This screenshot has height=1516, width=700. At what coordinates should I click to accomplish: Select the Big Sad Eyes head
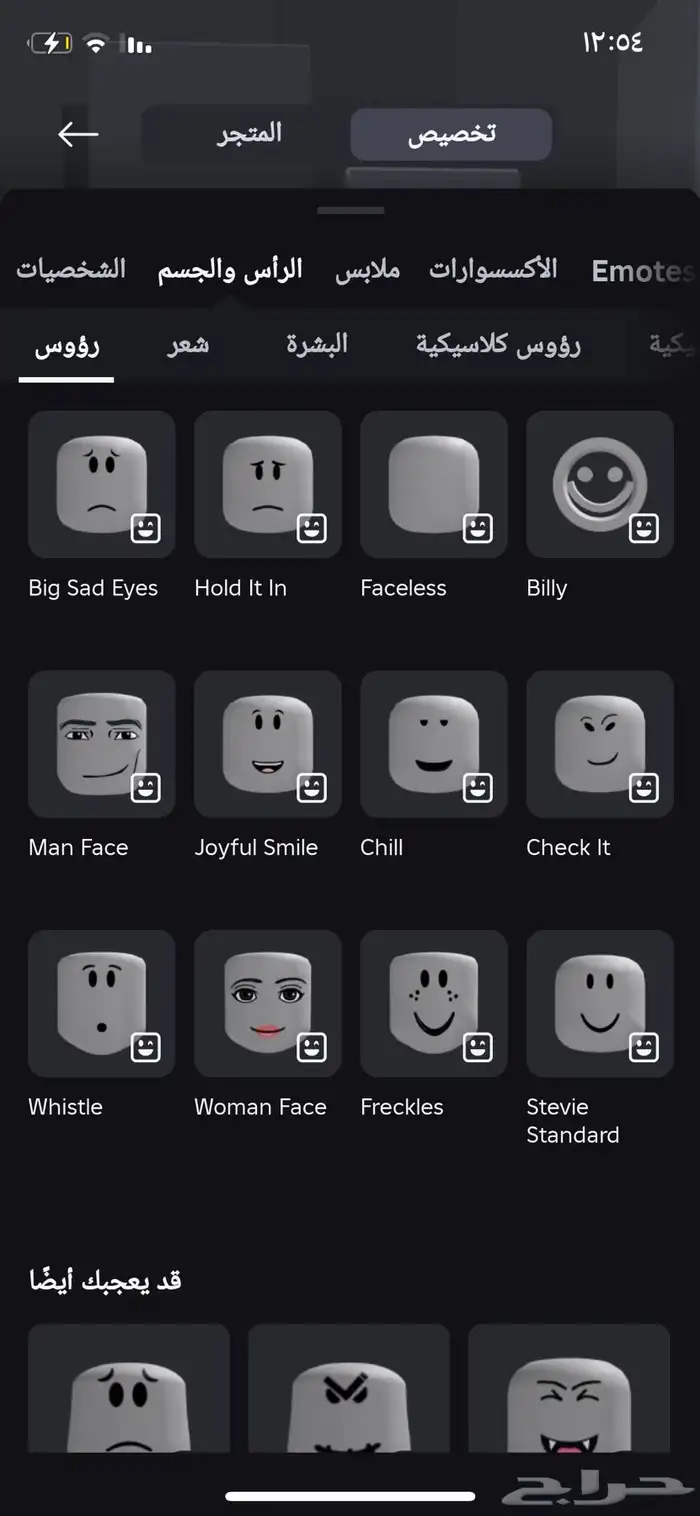tap(101, 484)
